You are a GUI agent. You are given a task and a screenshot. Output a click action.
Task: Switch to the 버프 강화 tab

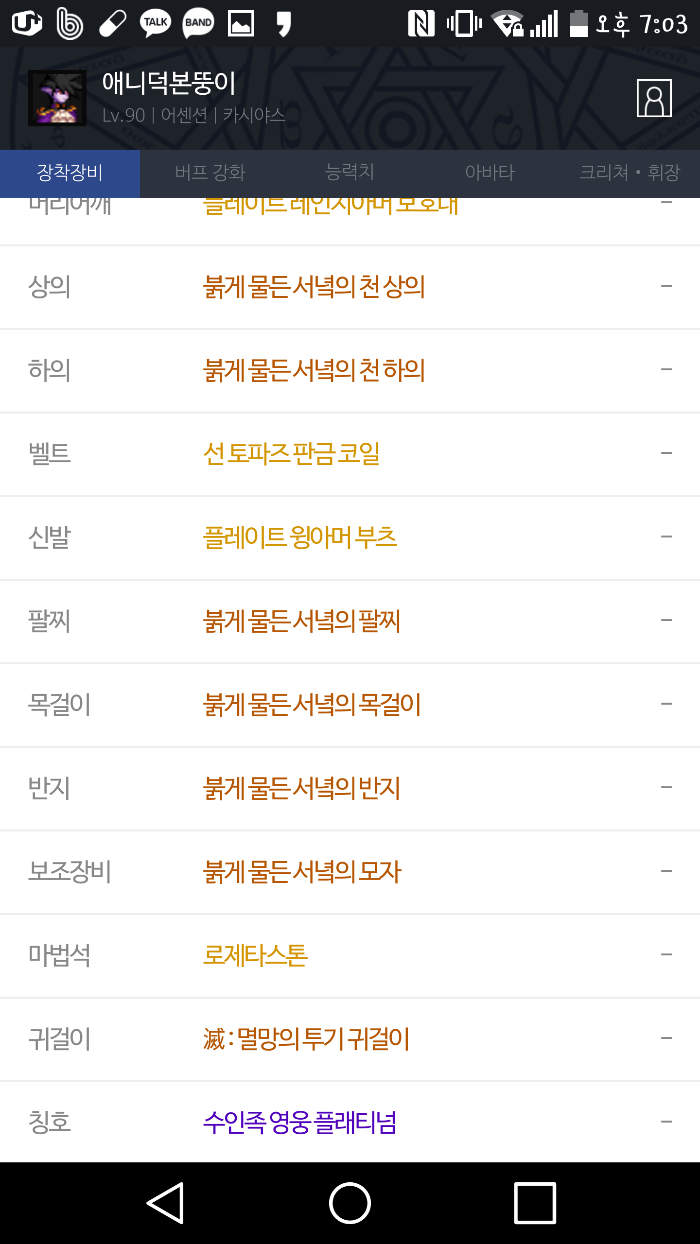tap(209, 173)
